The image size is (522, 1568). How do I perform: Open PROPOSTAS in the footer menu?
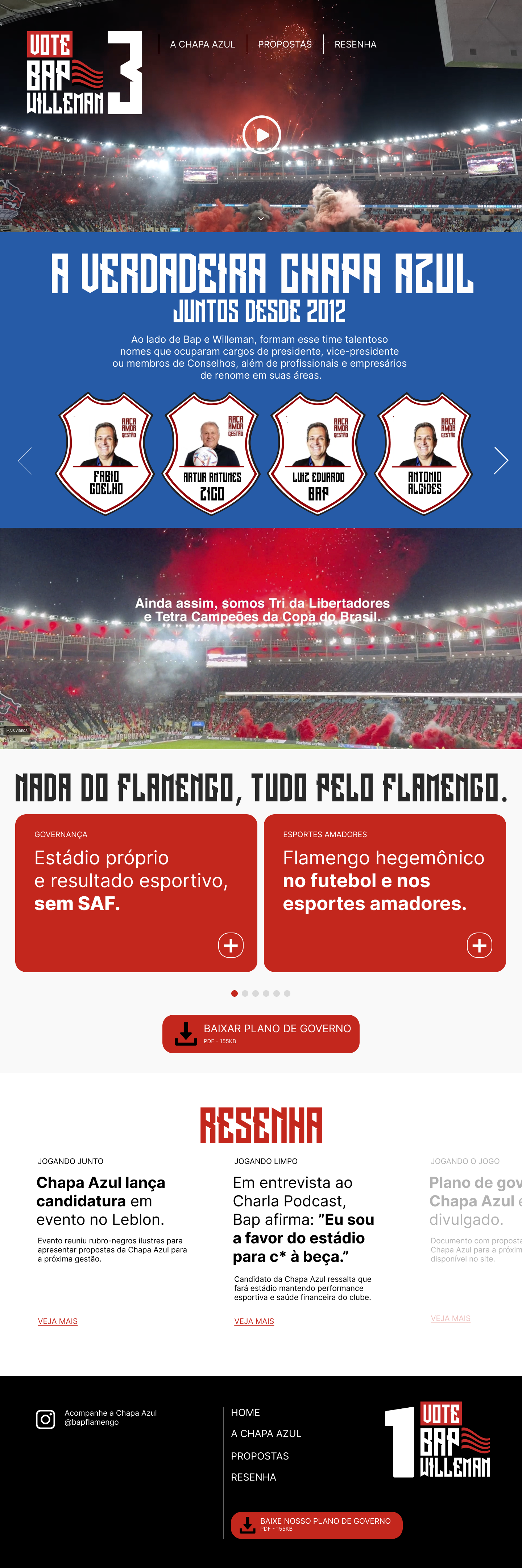(x=260, y=1456)
